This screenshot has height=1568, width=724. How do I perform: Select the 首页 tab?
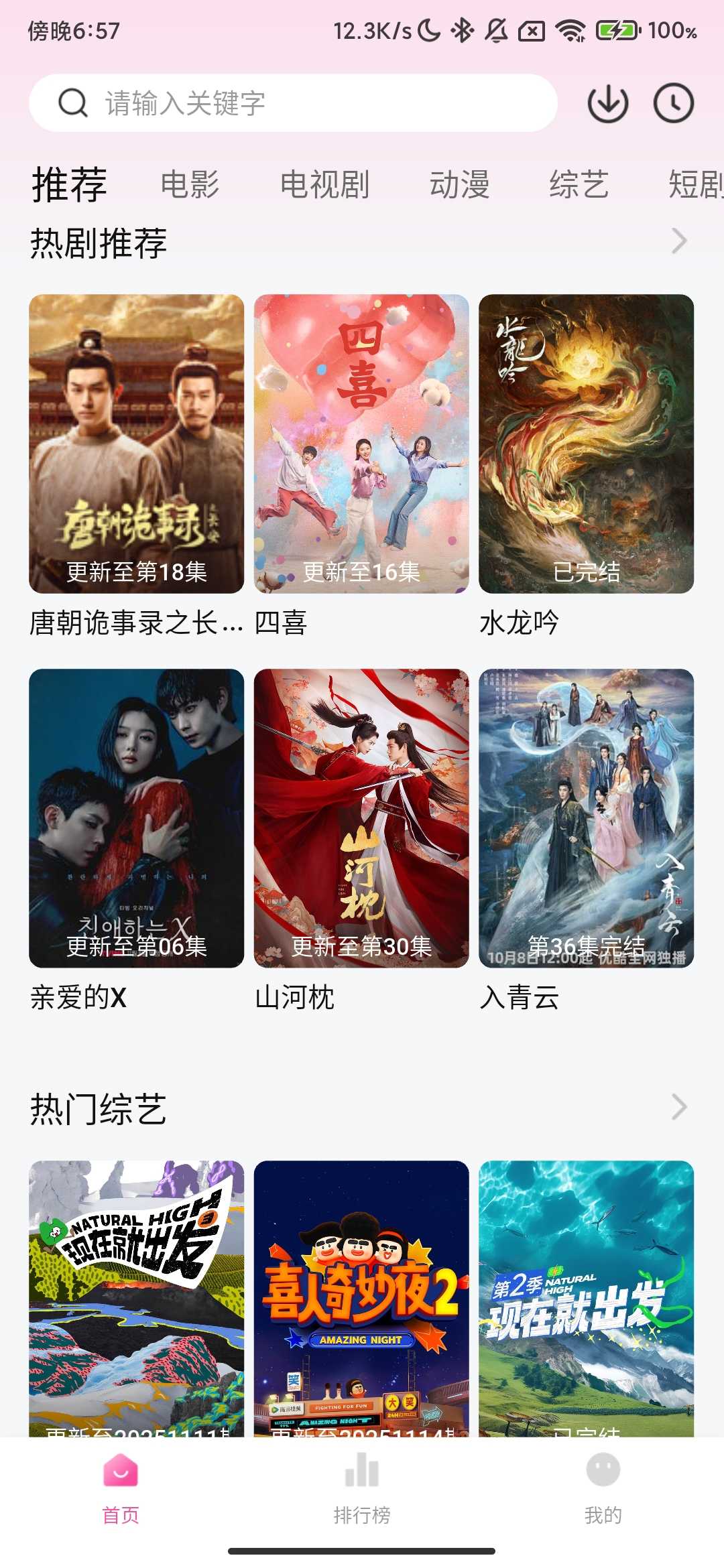tap(121, 1484)
